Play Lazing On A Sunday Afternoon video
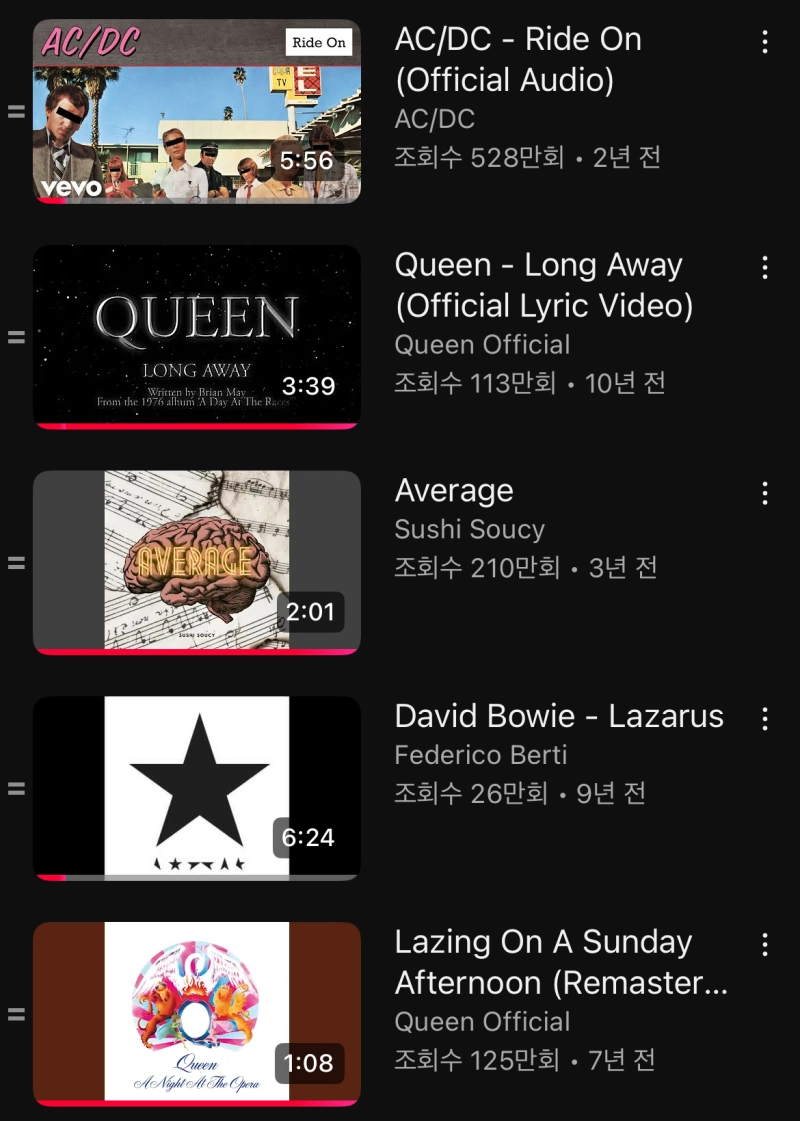The width and height of the screenshot is (800, 1121). tap(197, 1013)
